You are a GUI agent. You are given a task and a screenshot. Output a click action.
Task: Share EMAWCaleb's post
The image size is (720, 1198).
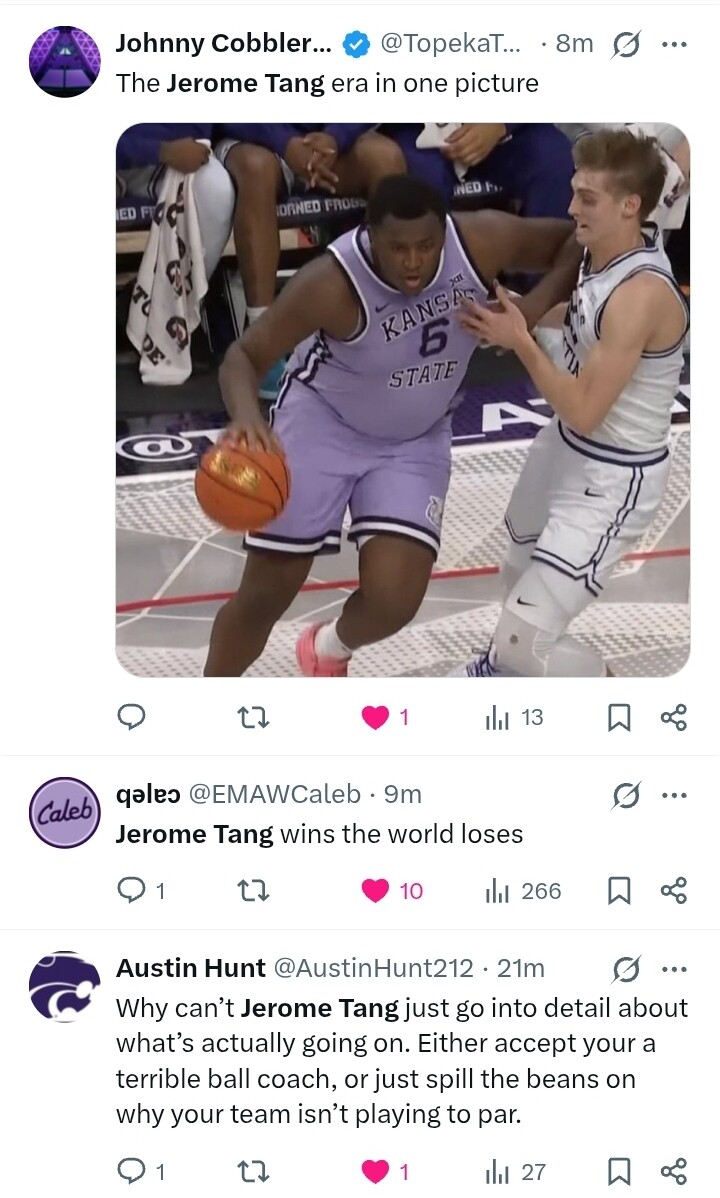pyautogui.click(x=674, y=891)
